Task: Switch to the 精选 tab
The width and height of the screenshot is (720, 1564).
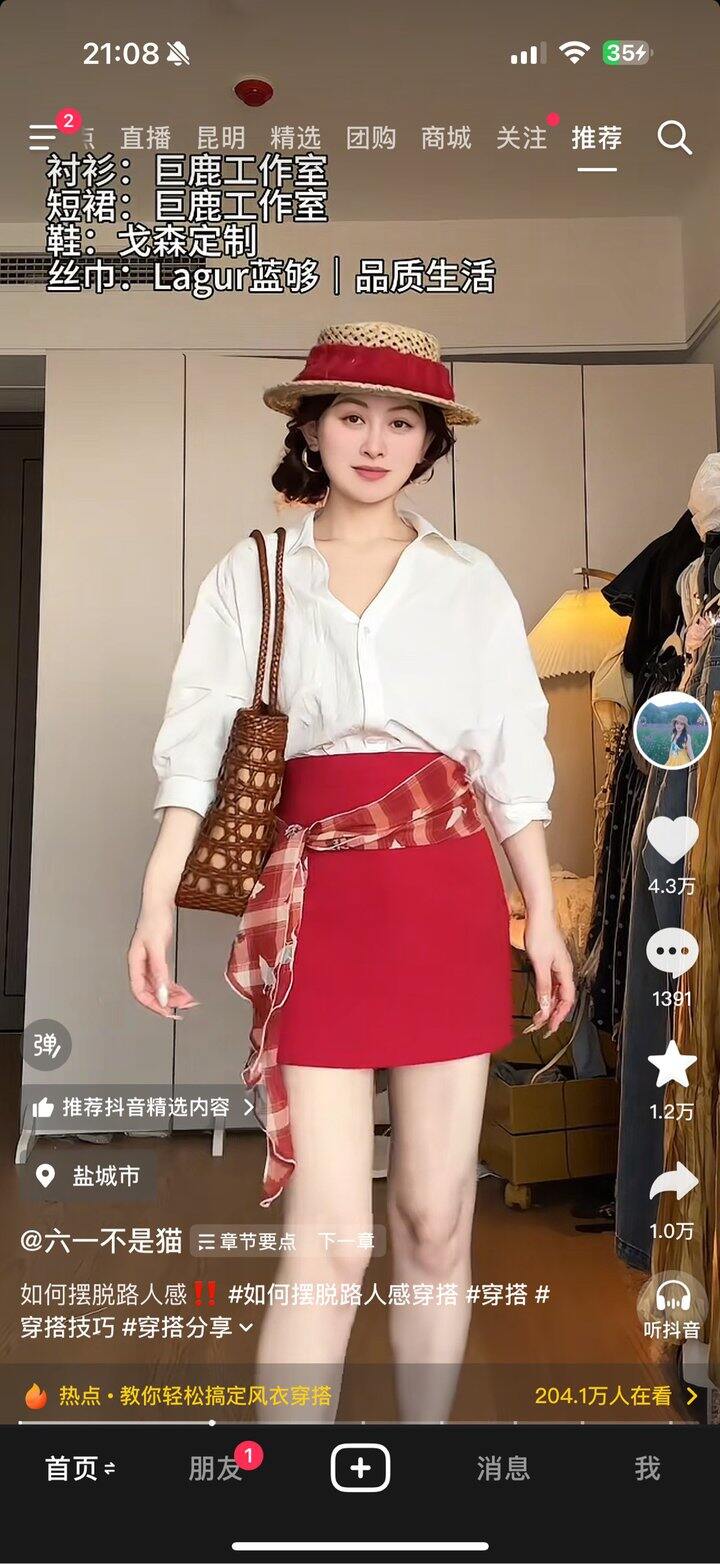Action: [295, 138]
